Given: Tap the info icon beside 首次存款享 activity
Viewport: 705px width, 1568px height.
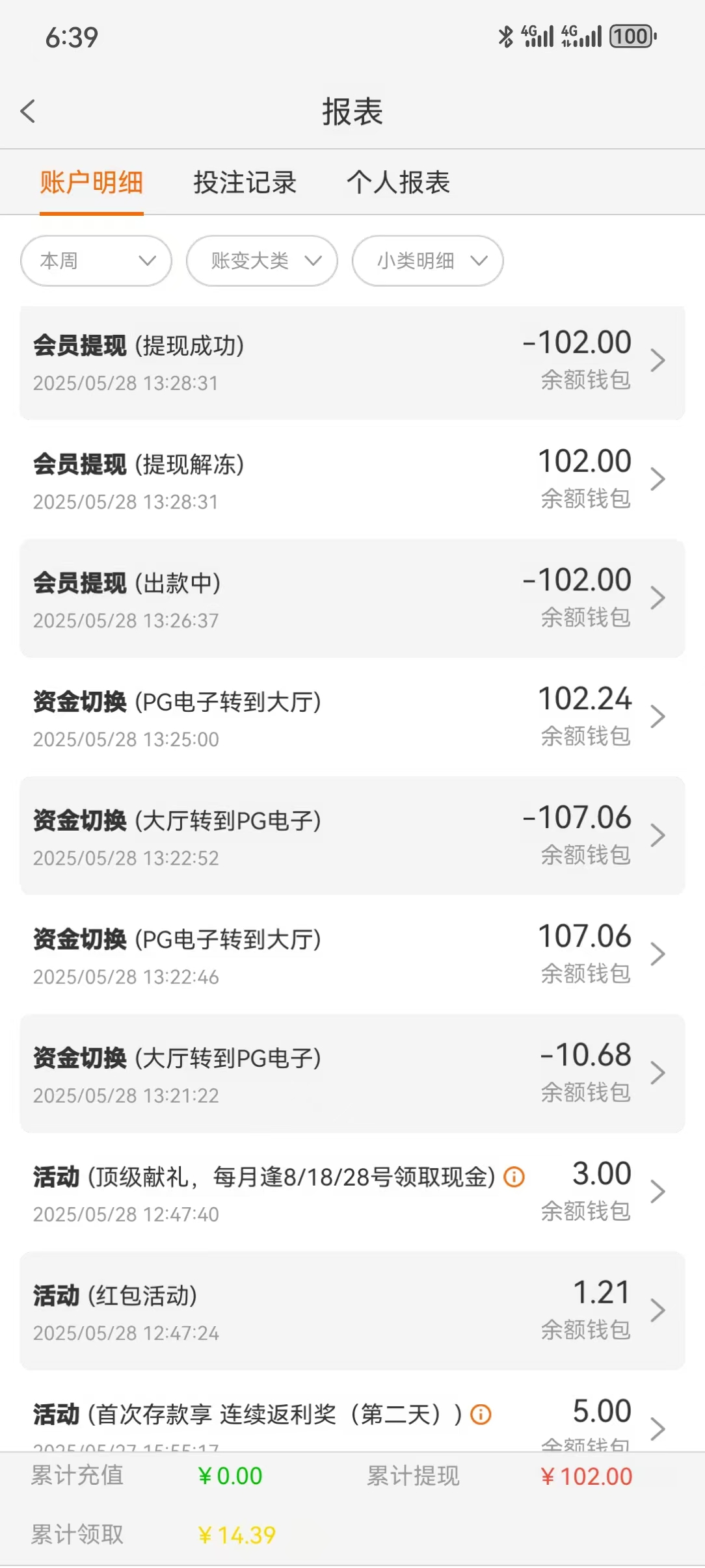Looking at the screenshot, I should point(481,1415).
